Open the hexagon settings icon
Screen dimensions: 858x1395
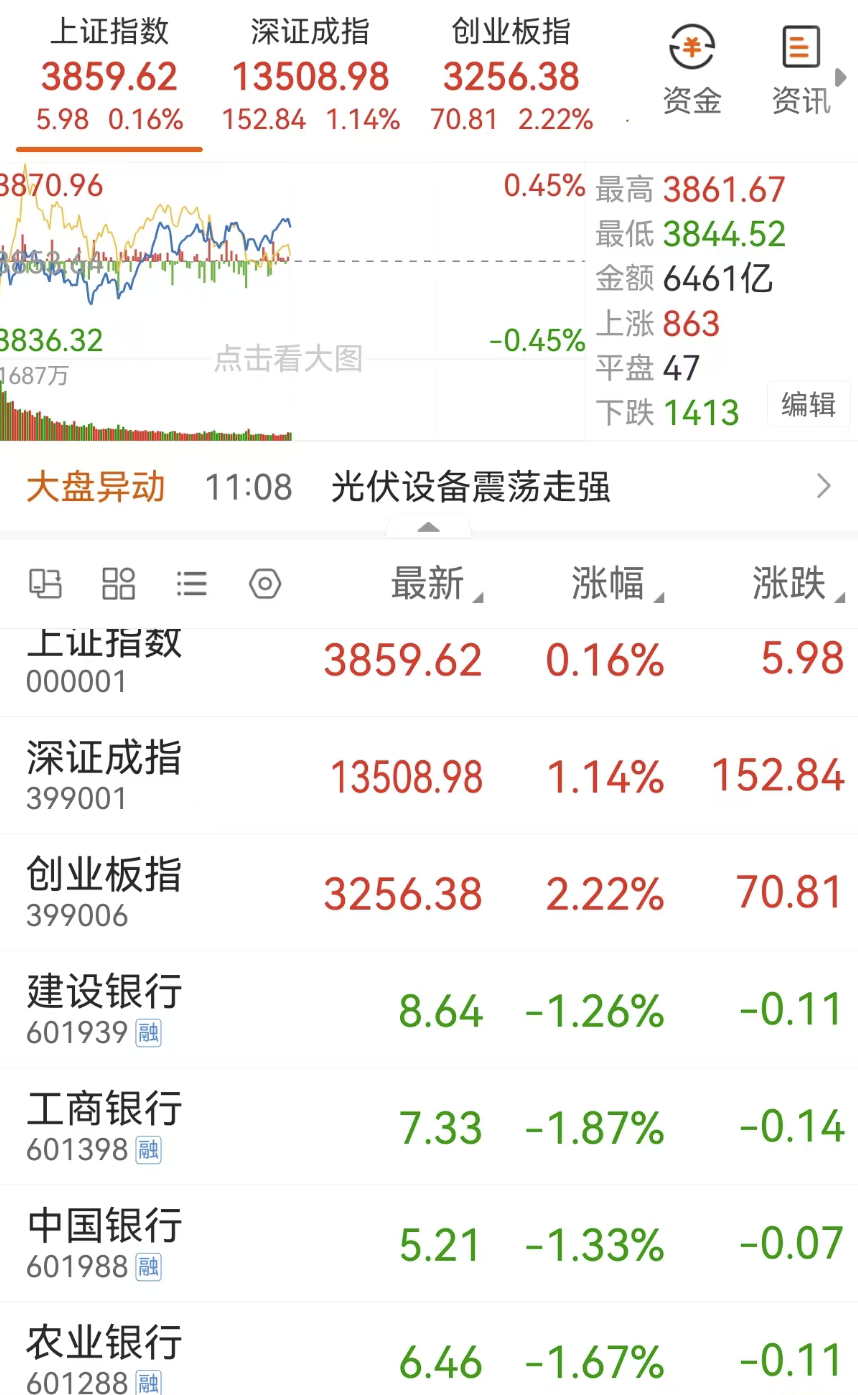click(265, 583)
